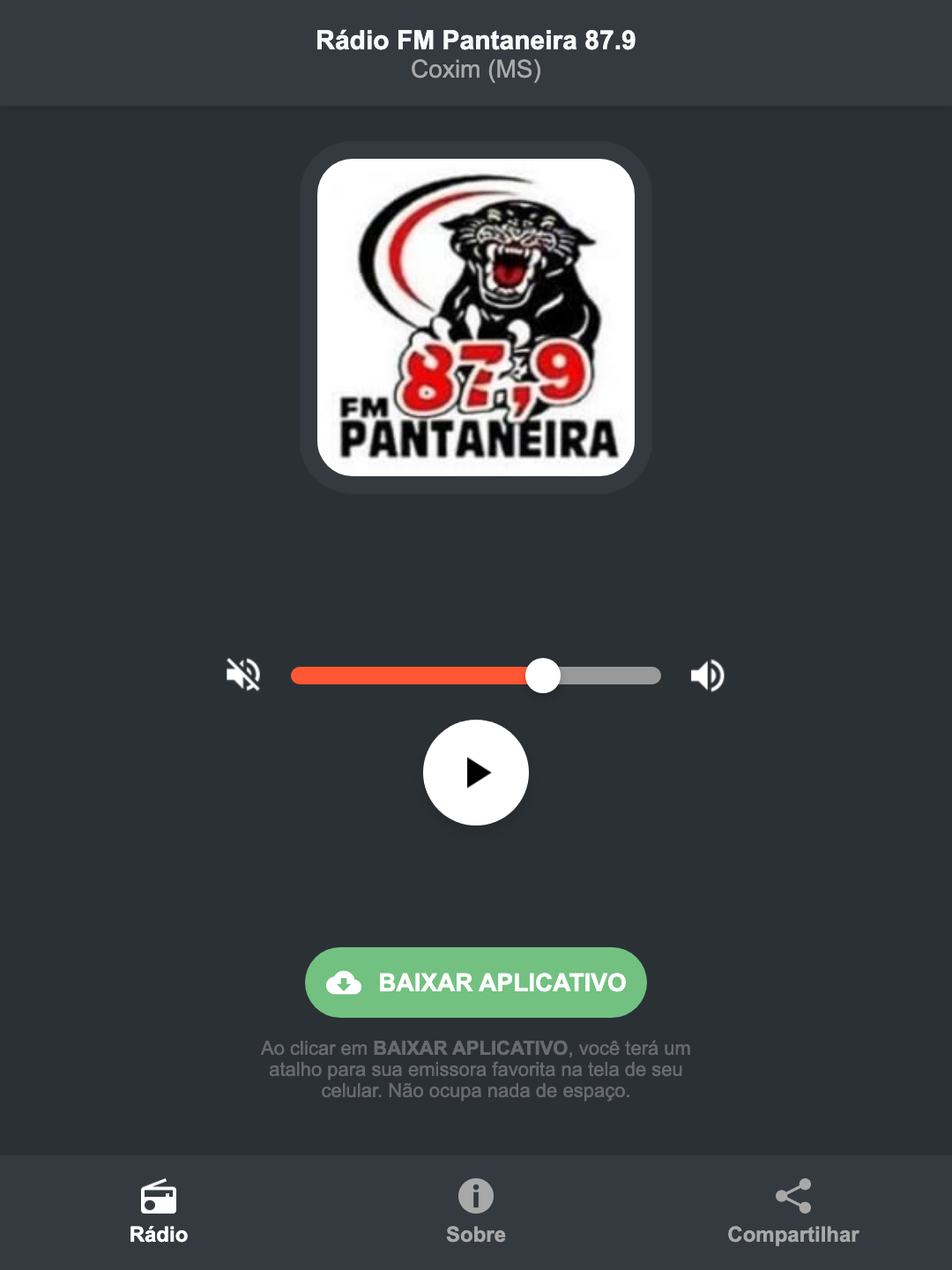Switch to the Sobre tab
This screenshot has height=1270, width=952.
point(475,1213)
